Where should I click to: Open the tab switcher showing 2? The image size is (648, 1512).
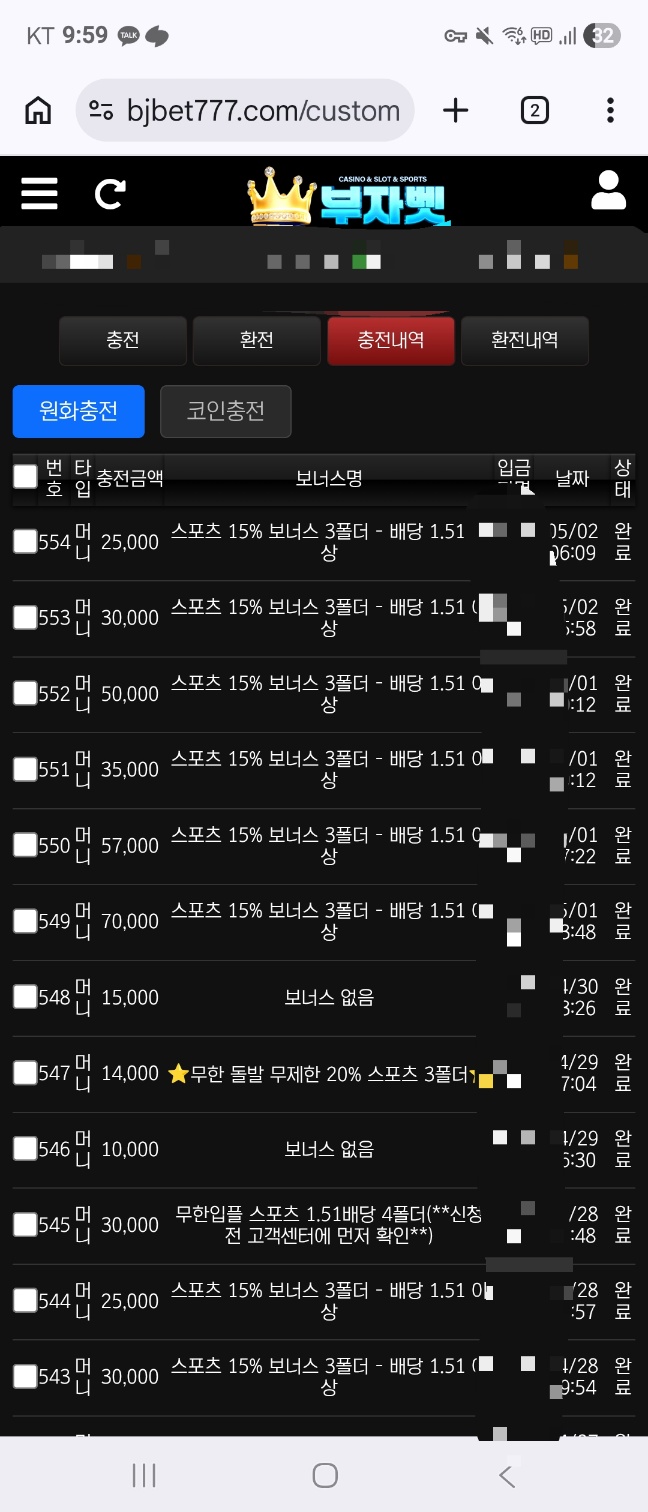point(534,111)
